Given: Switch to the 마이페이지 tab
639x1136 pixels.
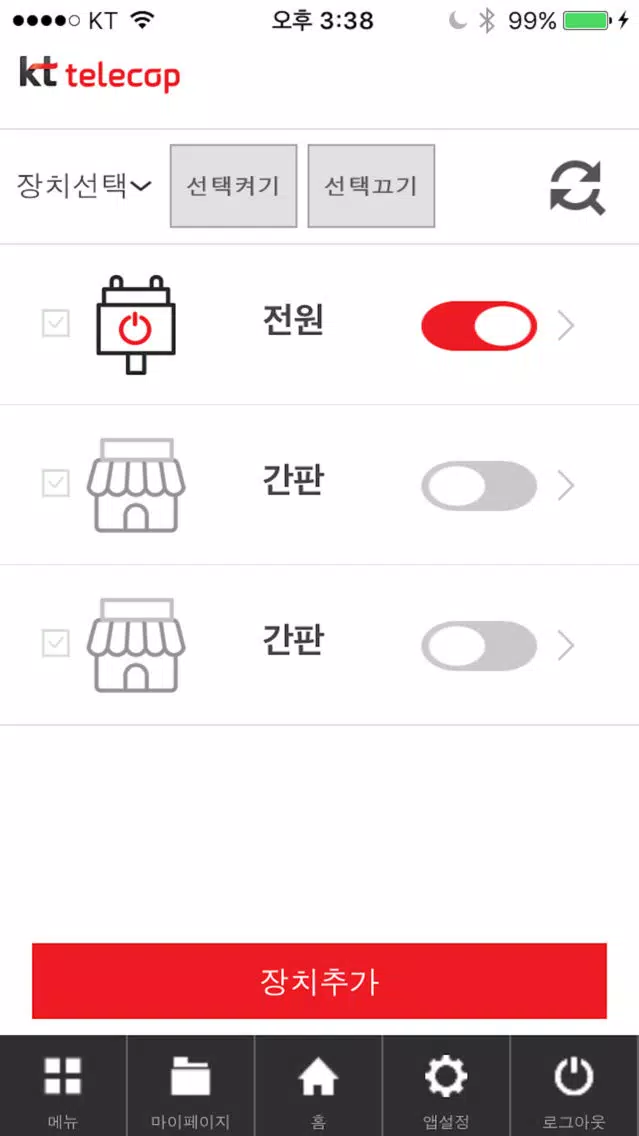Looking at the screenshot, I should (x=191, y=1085).
